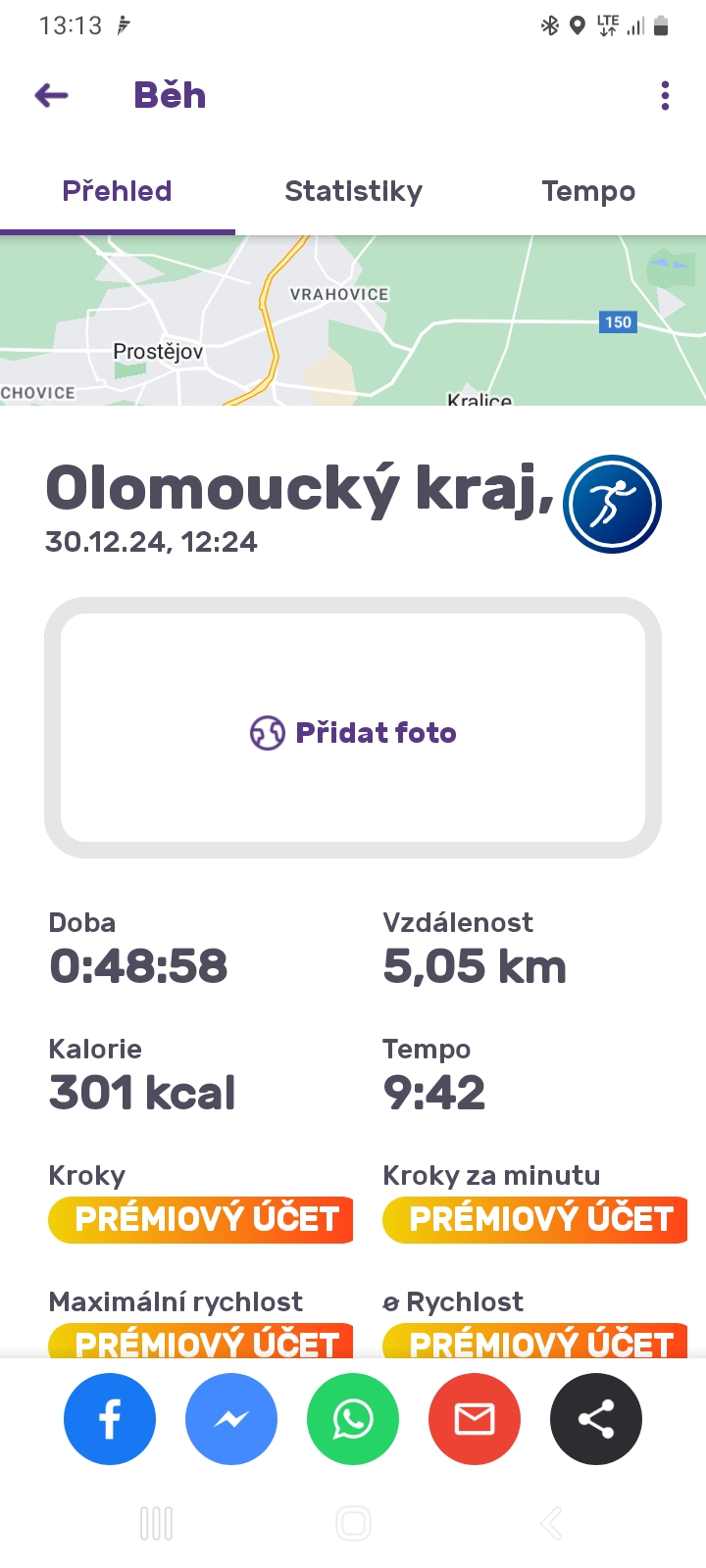Share the run on Facebook
The height and width of the screenshot is (1568, 706).
110,1419
